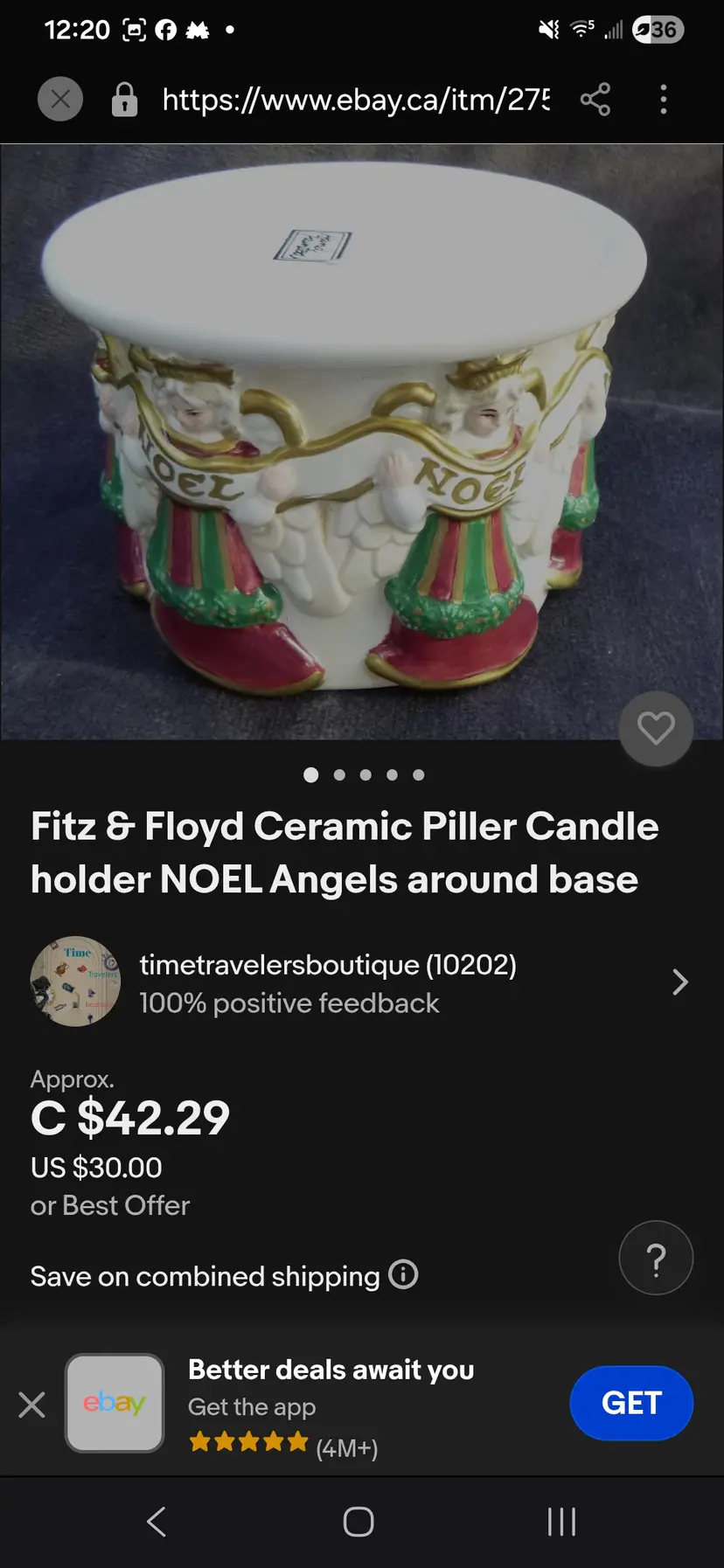
Task: Open the browser overflow menu
Action: [664, 100]
